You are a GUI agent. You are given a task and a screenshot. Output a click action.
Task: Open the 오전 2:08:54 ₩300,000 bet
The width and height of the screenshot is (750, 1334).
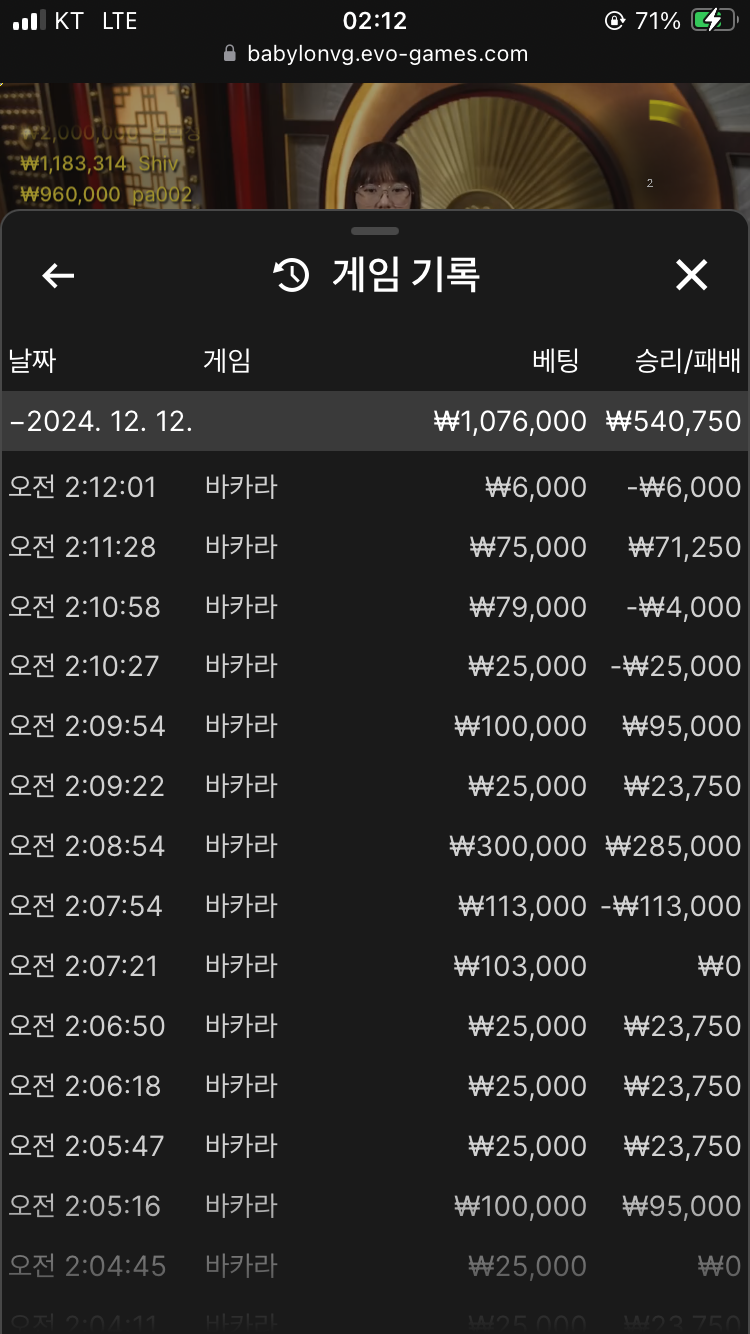[x=375, y=846]
